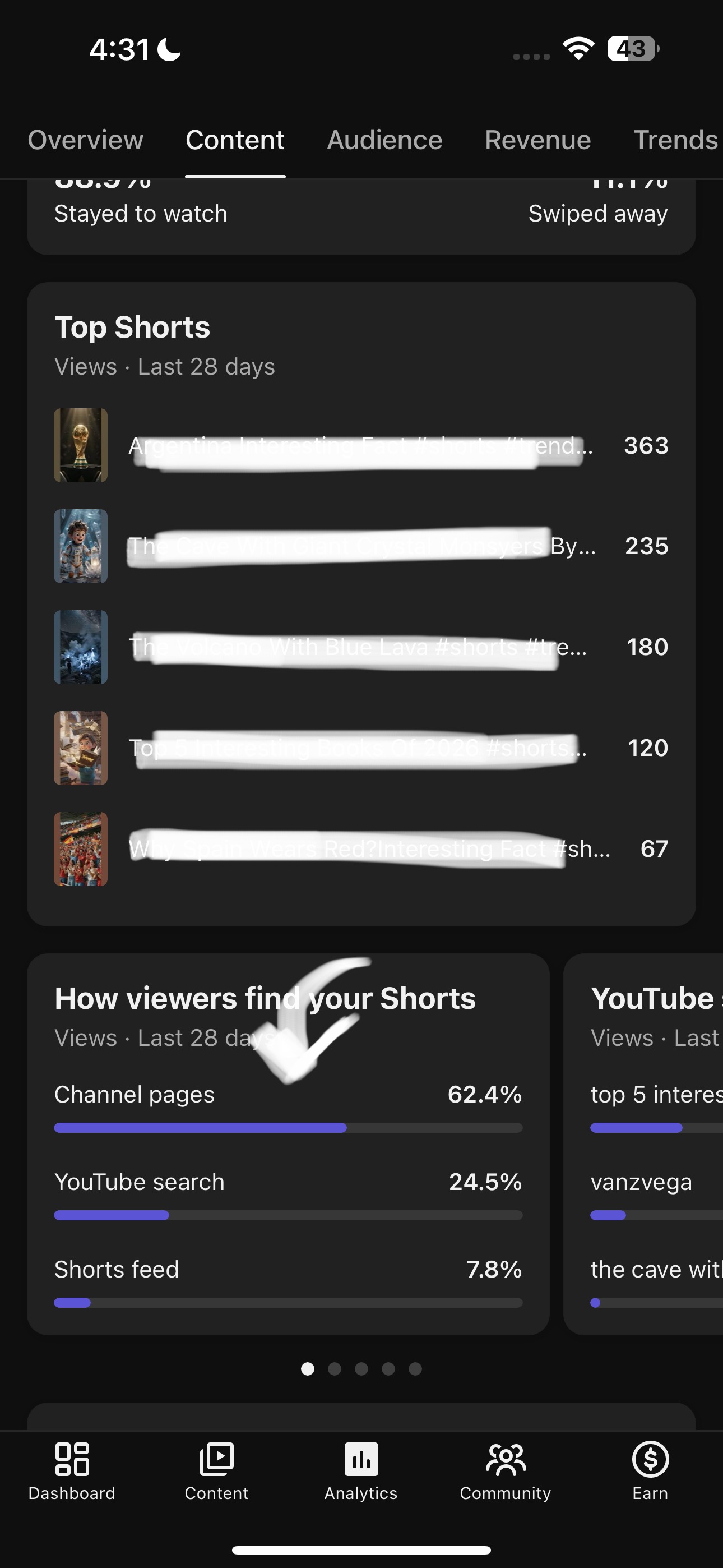This screenshot has width=723, height=1568.
Task: Open the Short with 67 views
Action: (x=361, y=849)
